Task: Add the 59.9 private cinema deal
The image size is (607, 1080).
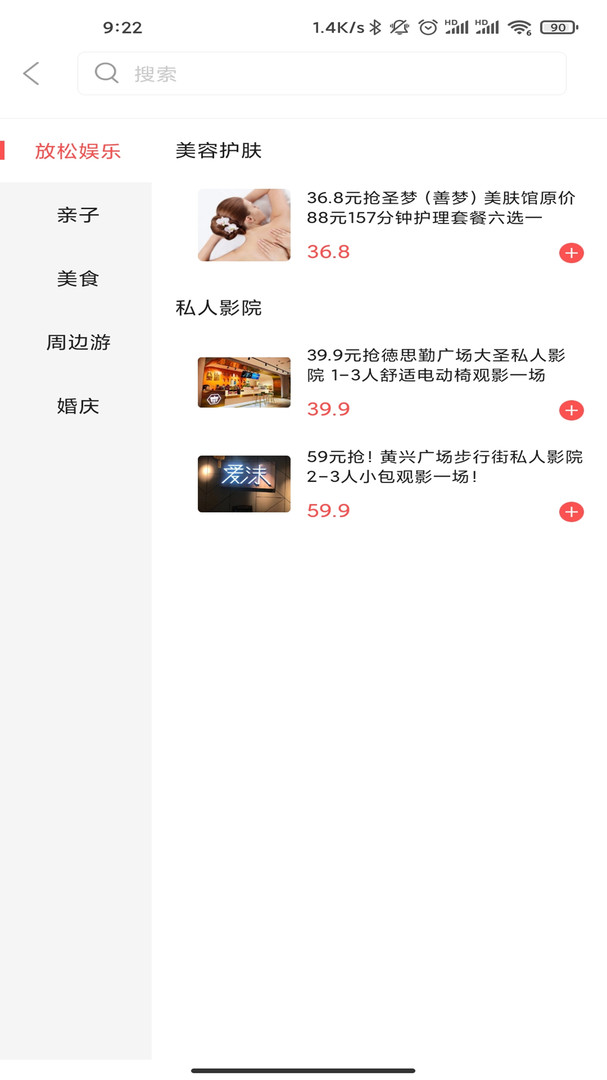Action: pos(571,512)
